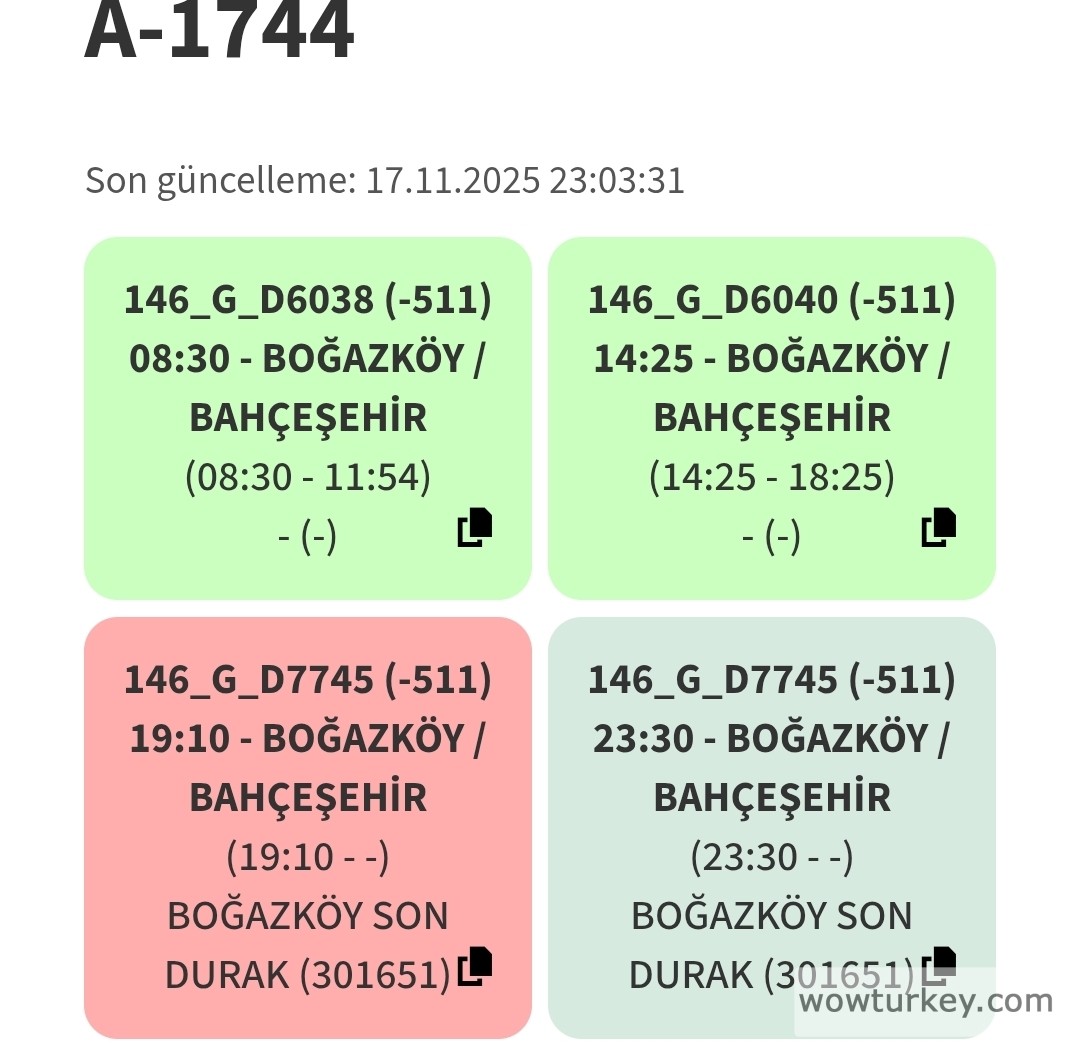
Task: Copy details of the 14:25 trip card
Action: 939,528
